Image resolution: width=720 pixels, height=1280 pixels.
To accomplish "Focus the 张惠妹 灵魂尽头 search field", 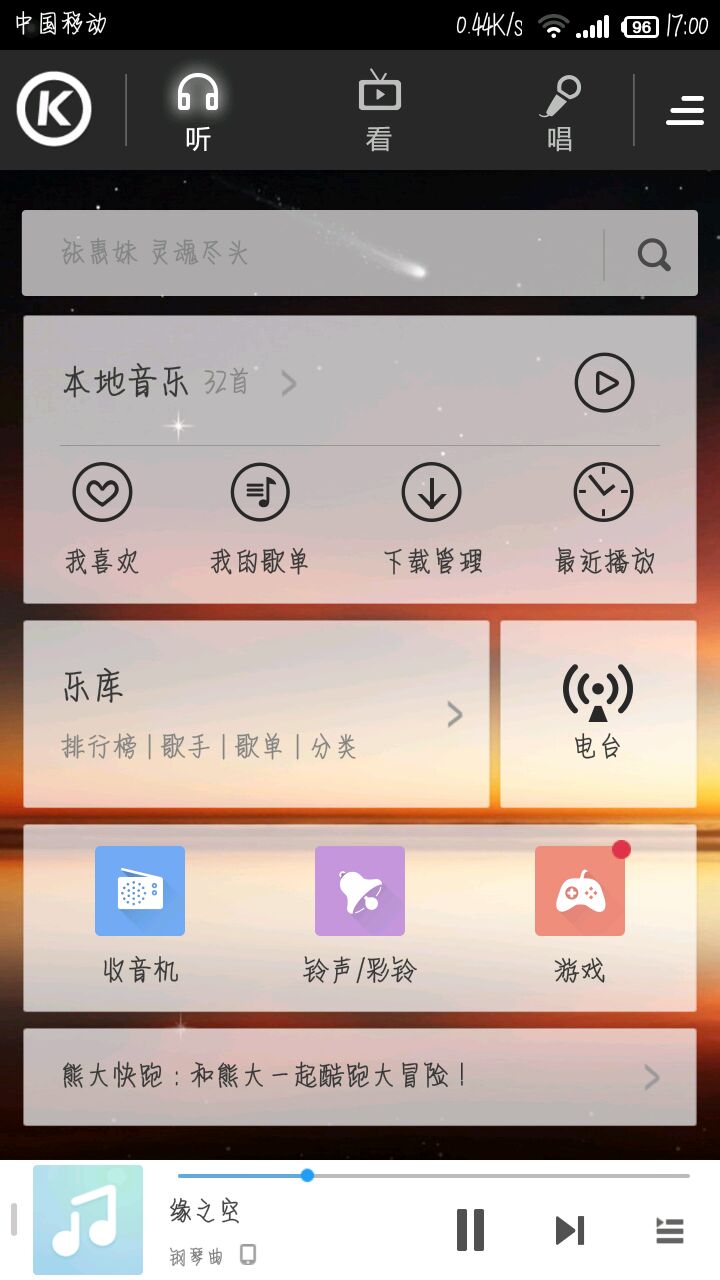I will pyautogui.click(x=310, y=253).
